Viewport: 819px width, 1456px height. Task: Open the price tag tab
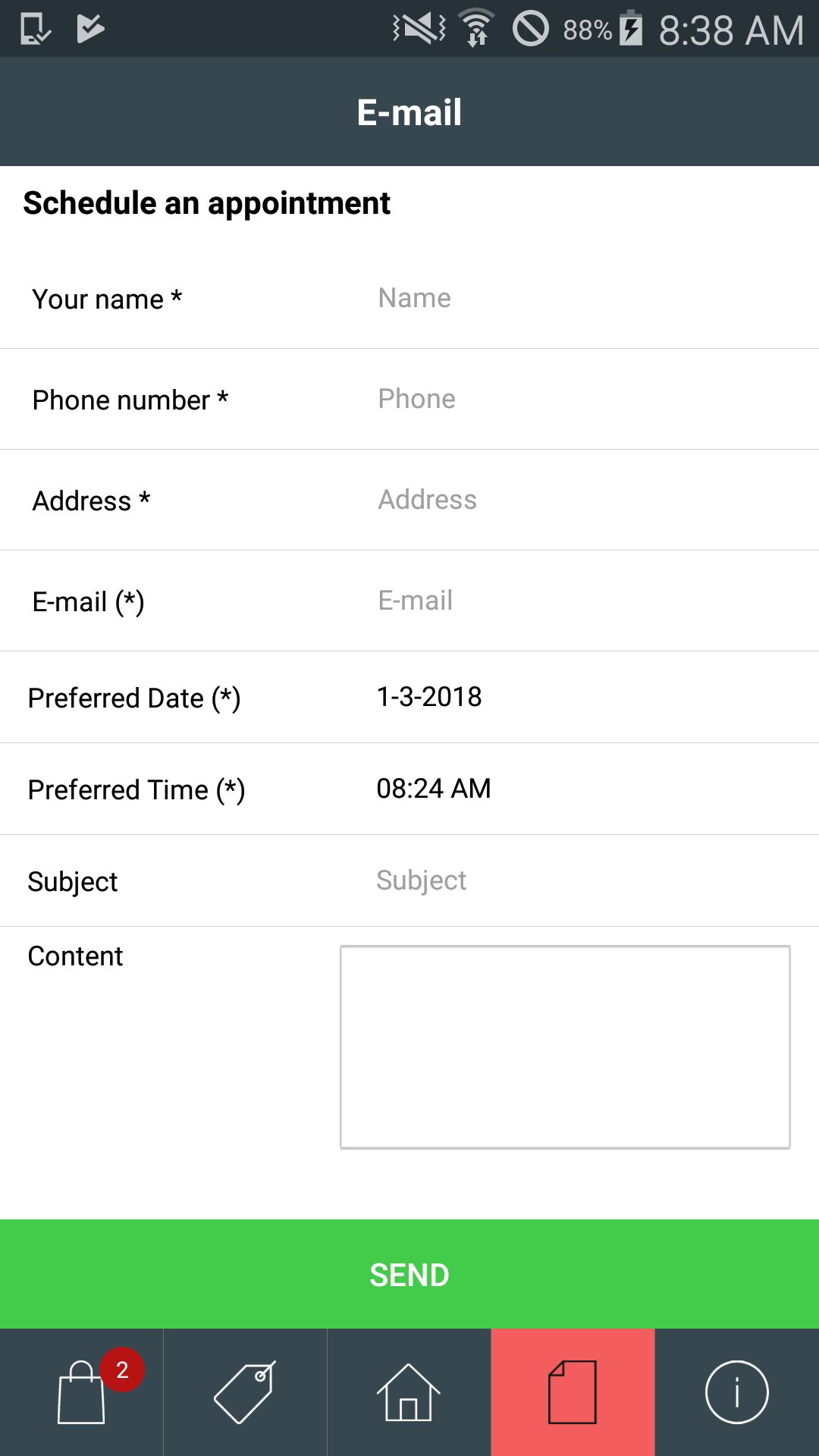tap(245, 1392)
